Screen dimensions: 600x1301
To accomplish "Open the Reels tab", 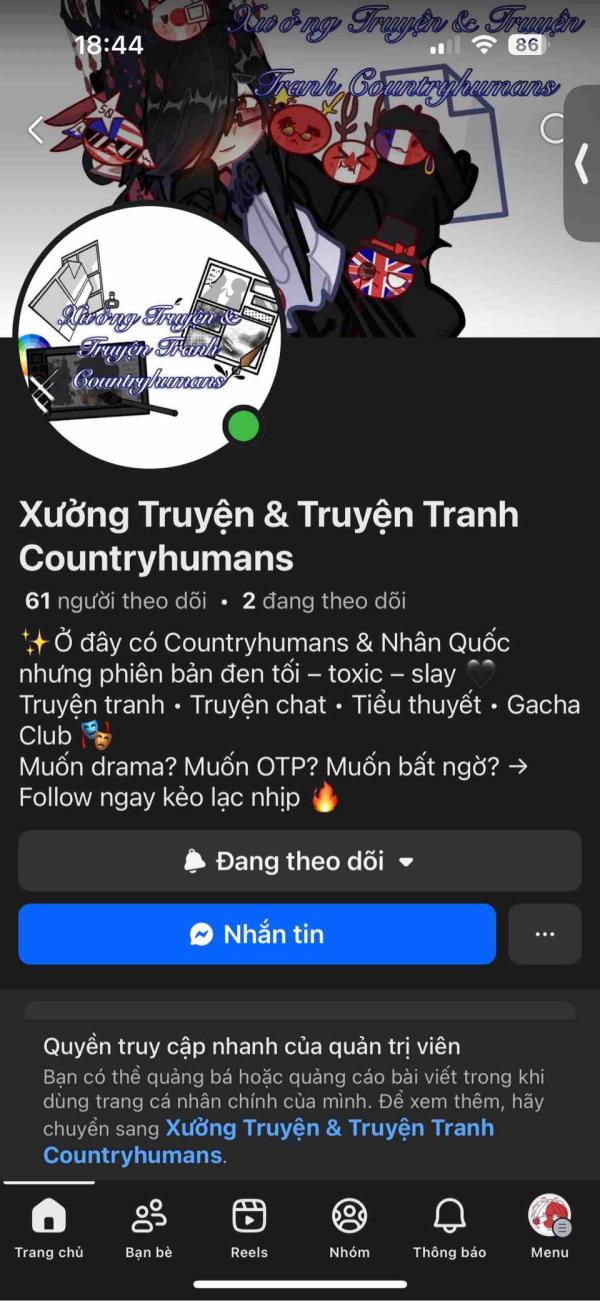I will (249, 1229).
